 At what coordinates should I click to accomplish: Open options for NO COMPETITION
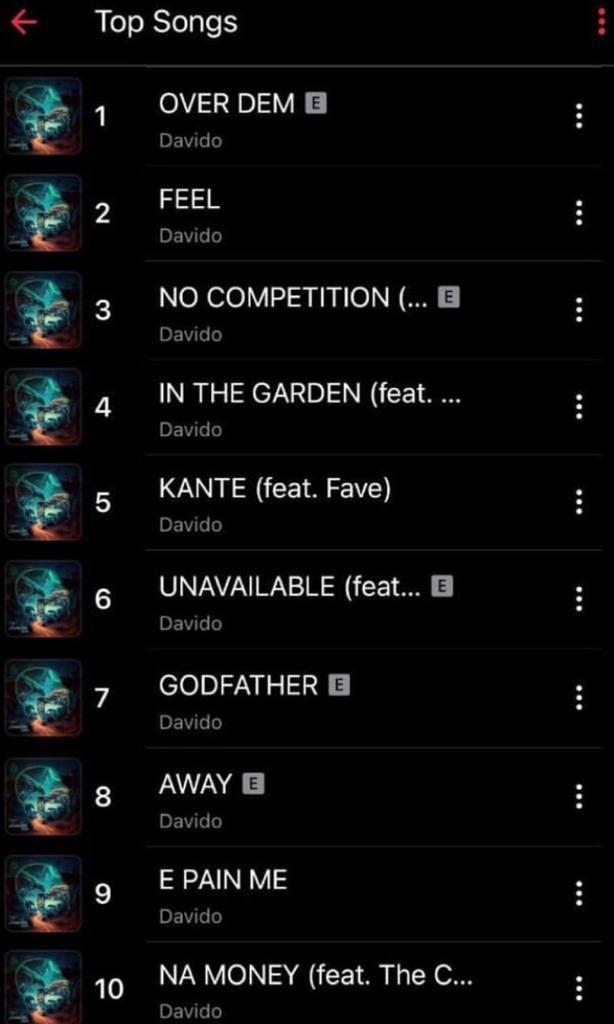pyautogui.click(x=578, y=310)
